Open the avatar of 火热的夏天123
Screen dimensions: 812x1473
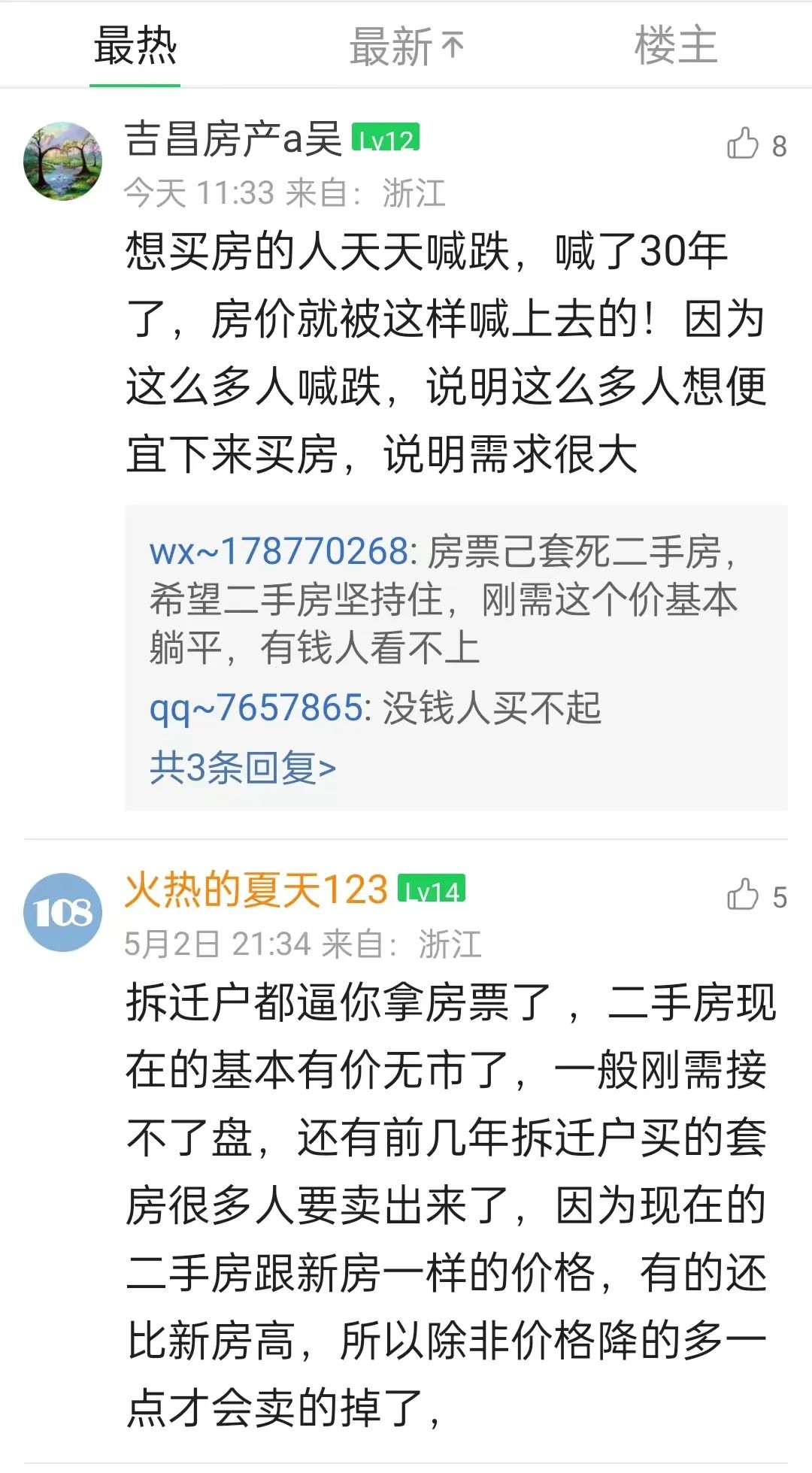pyautogui.click(x=63, y=912)
